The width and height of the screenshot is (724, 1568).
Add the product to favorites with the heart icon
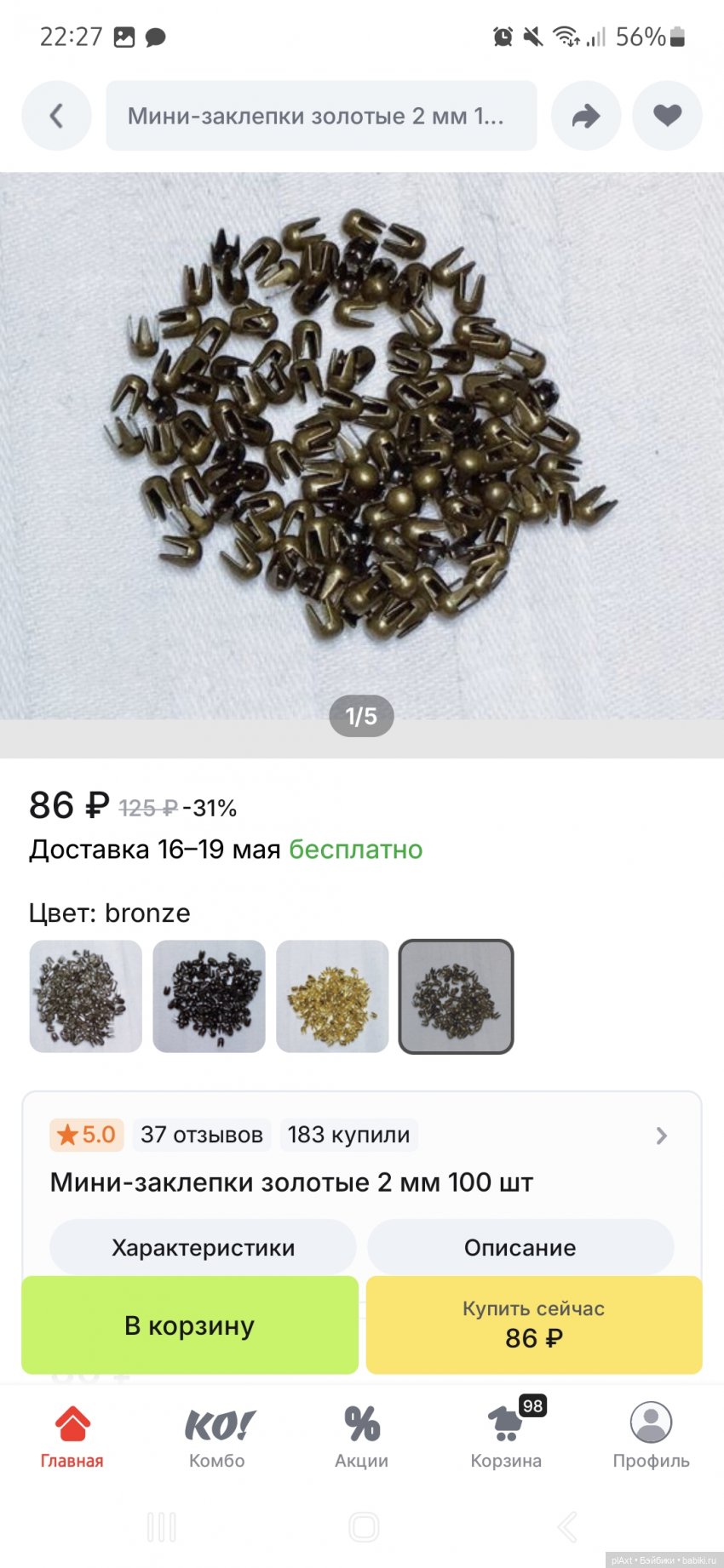tap(667, 116)
